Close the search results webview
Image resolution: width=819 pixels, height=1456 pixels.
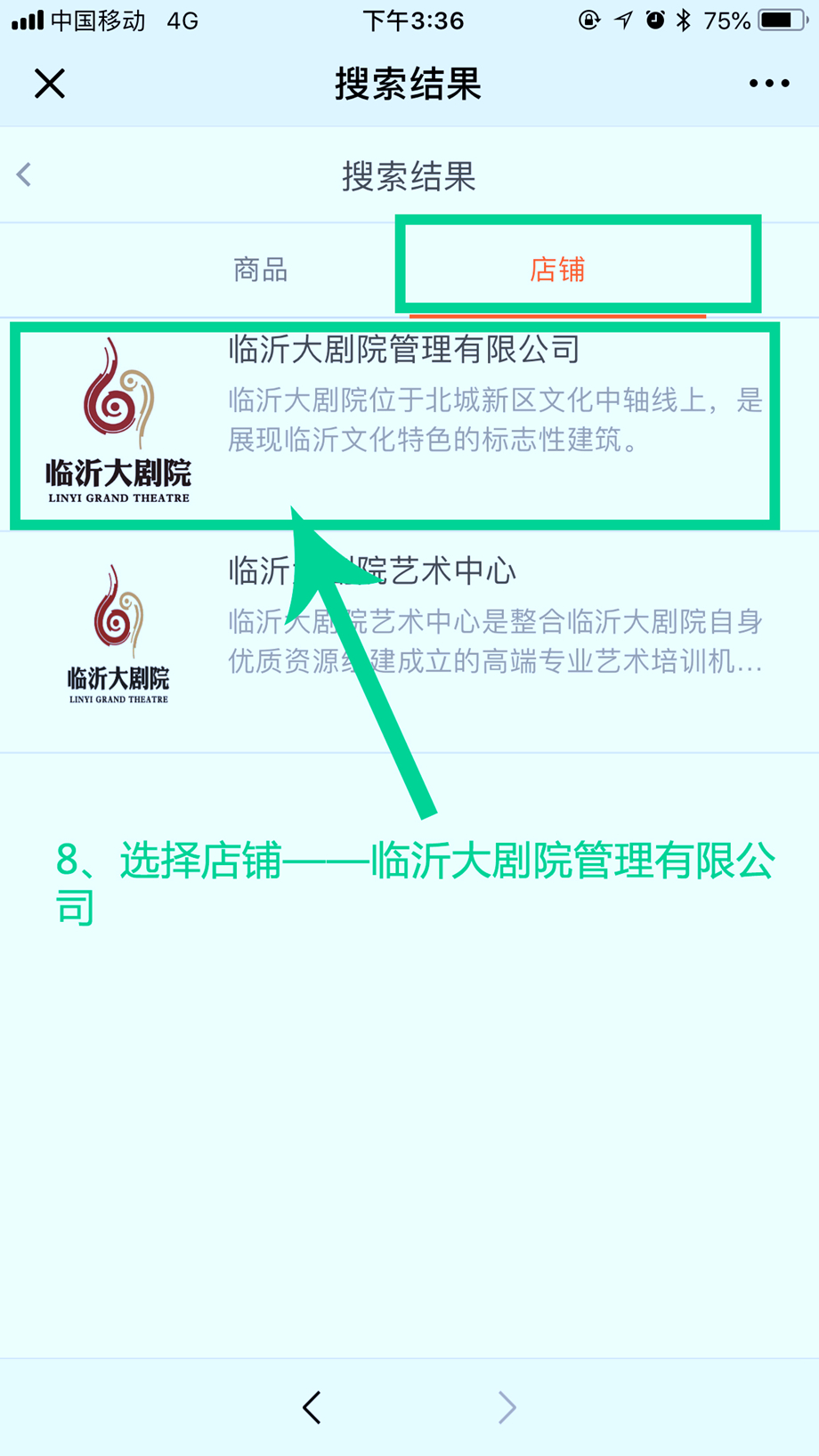tap(50, 84)
